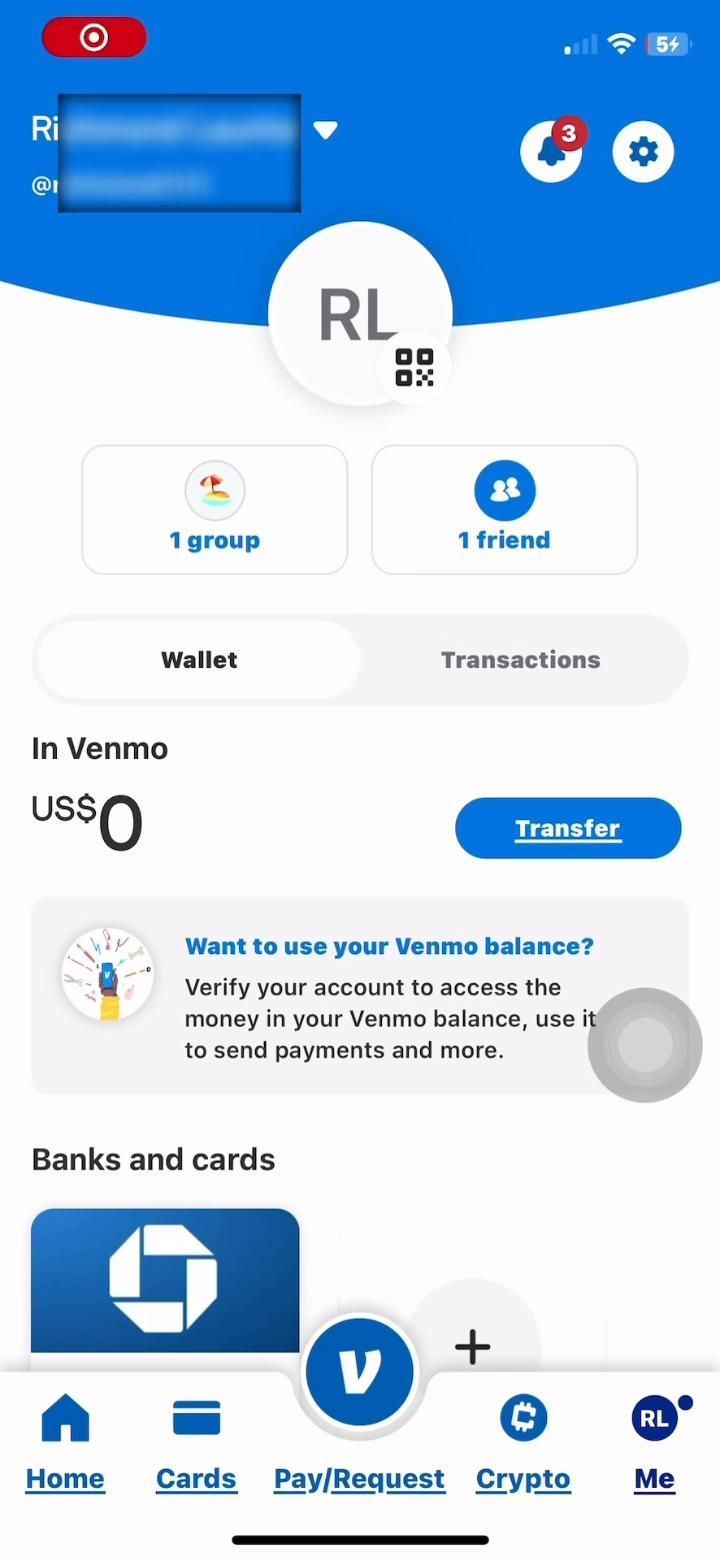Select the Wallet segment
The width and height of the screenshot is (720, 1560).
[199, 660]
